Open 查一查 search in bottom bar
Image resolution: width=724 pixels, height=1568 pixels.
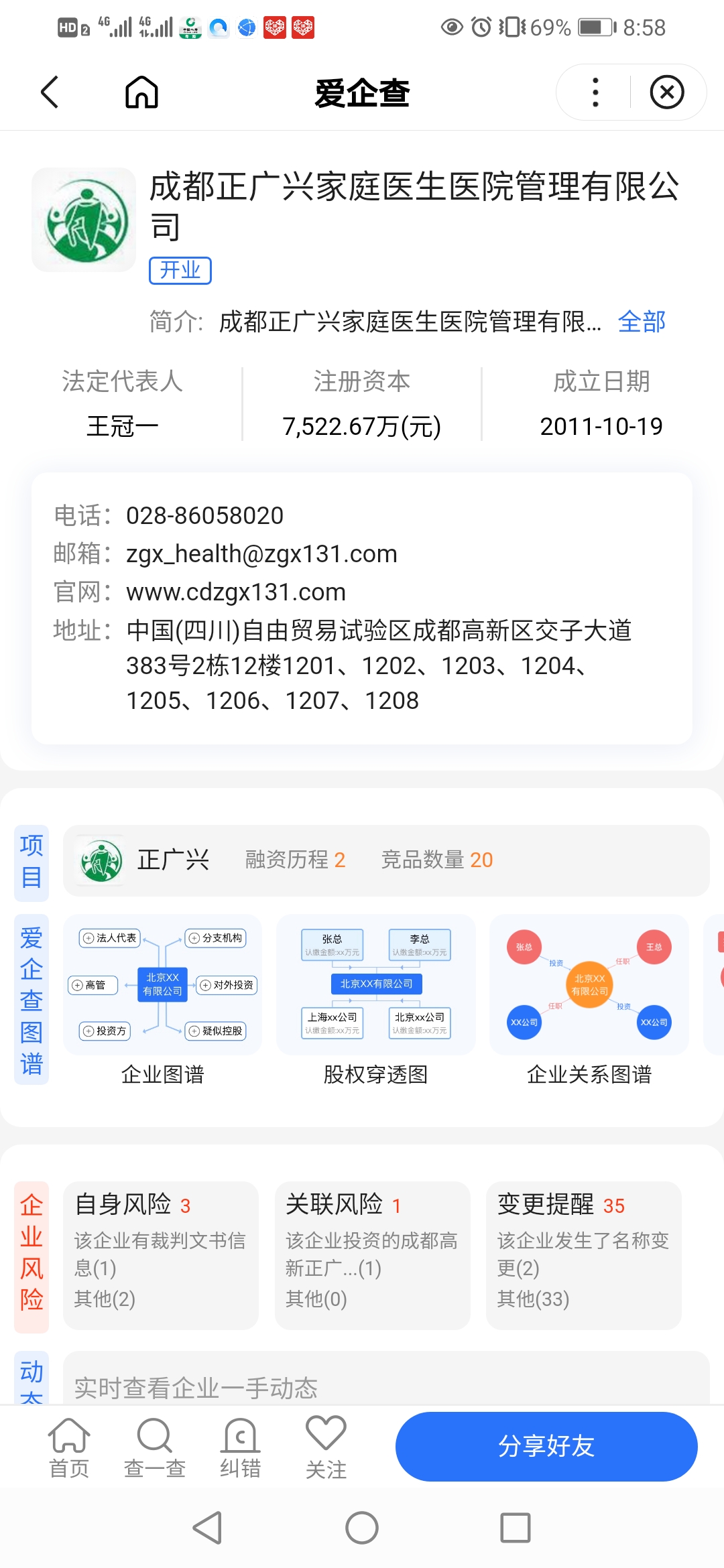[155, 1447]
